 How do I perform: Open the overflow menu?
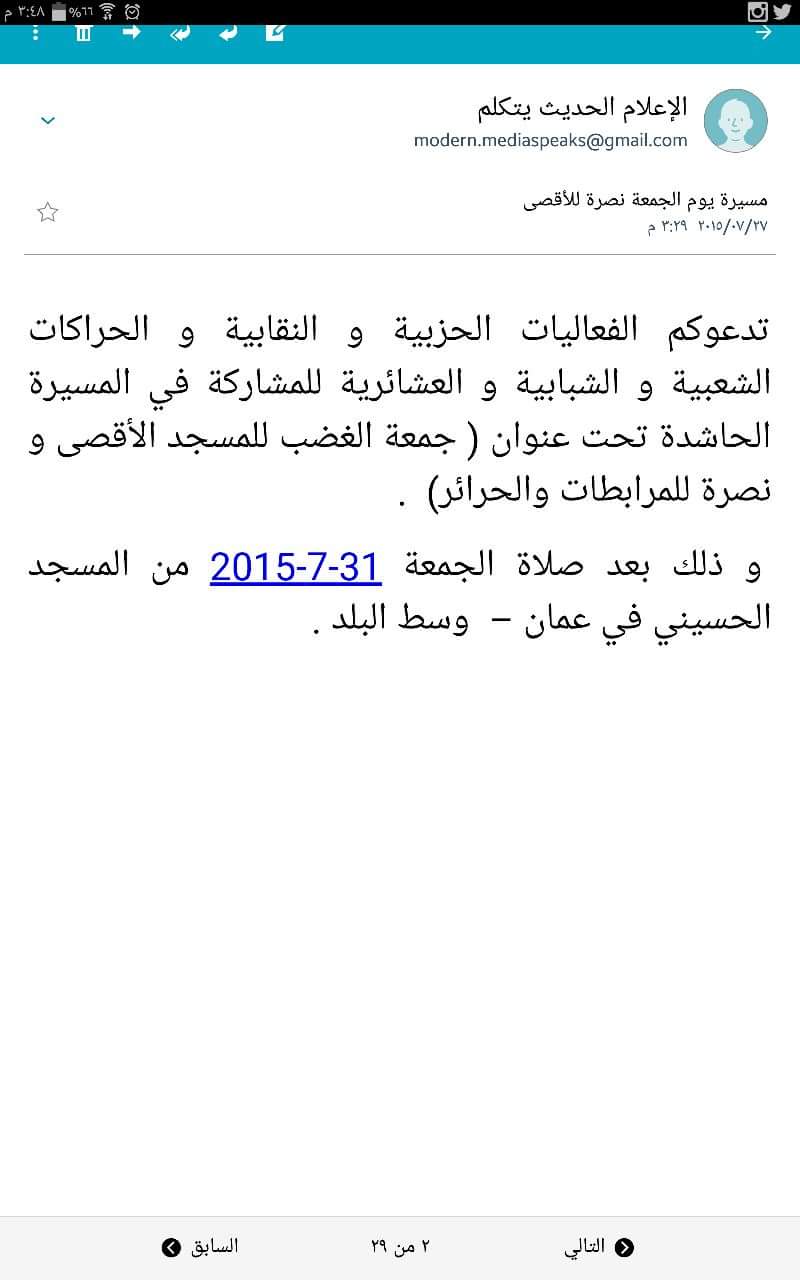[37, 33]
